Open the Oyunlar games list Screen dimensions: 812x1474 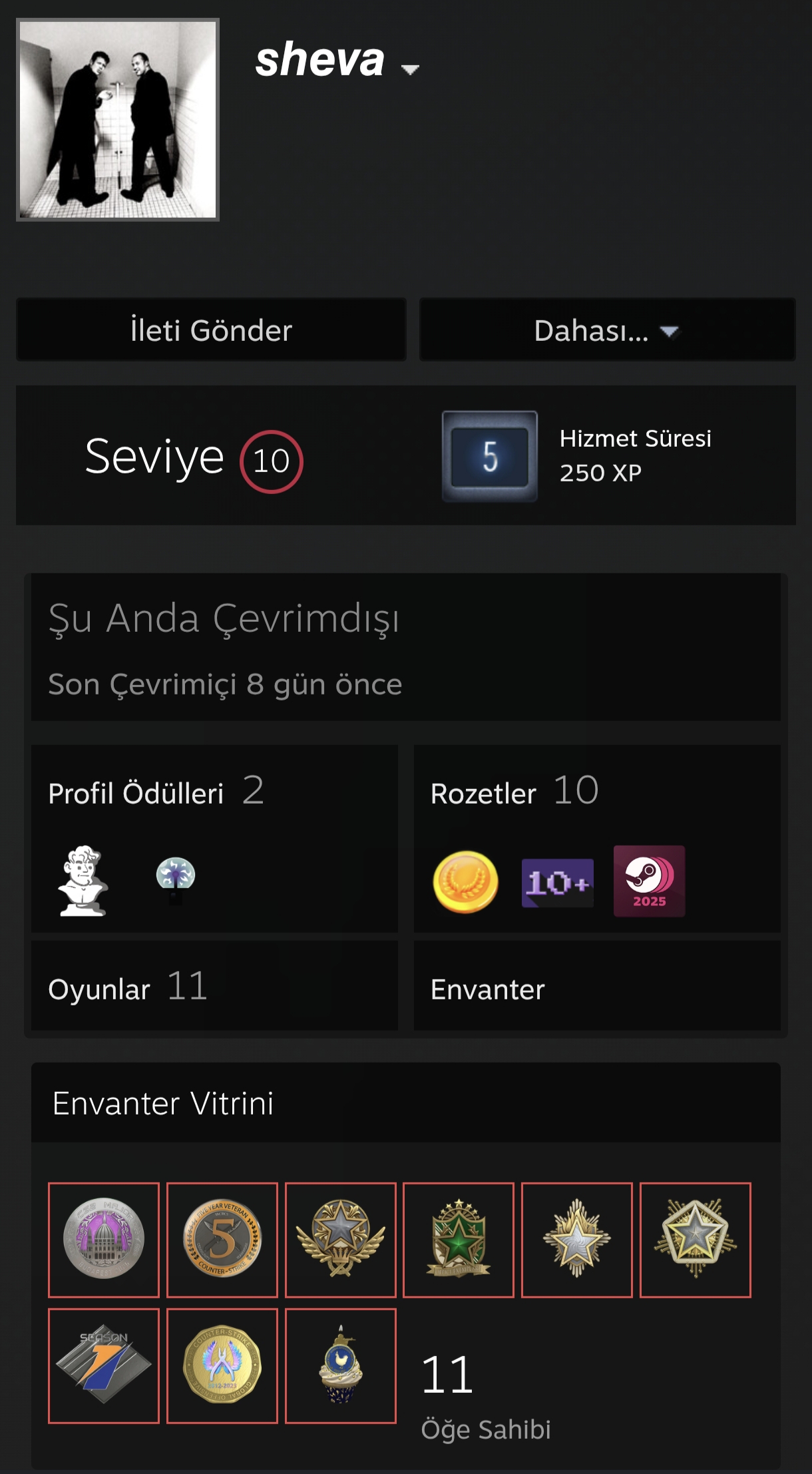point(214,987)
